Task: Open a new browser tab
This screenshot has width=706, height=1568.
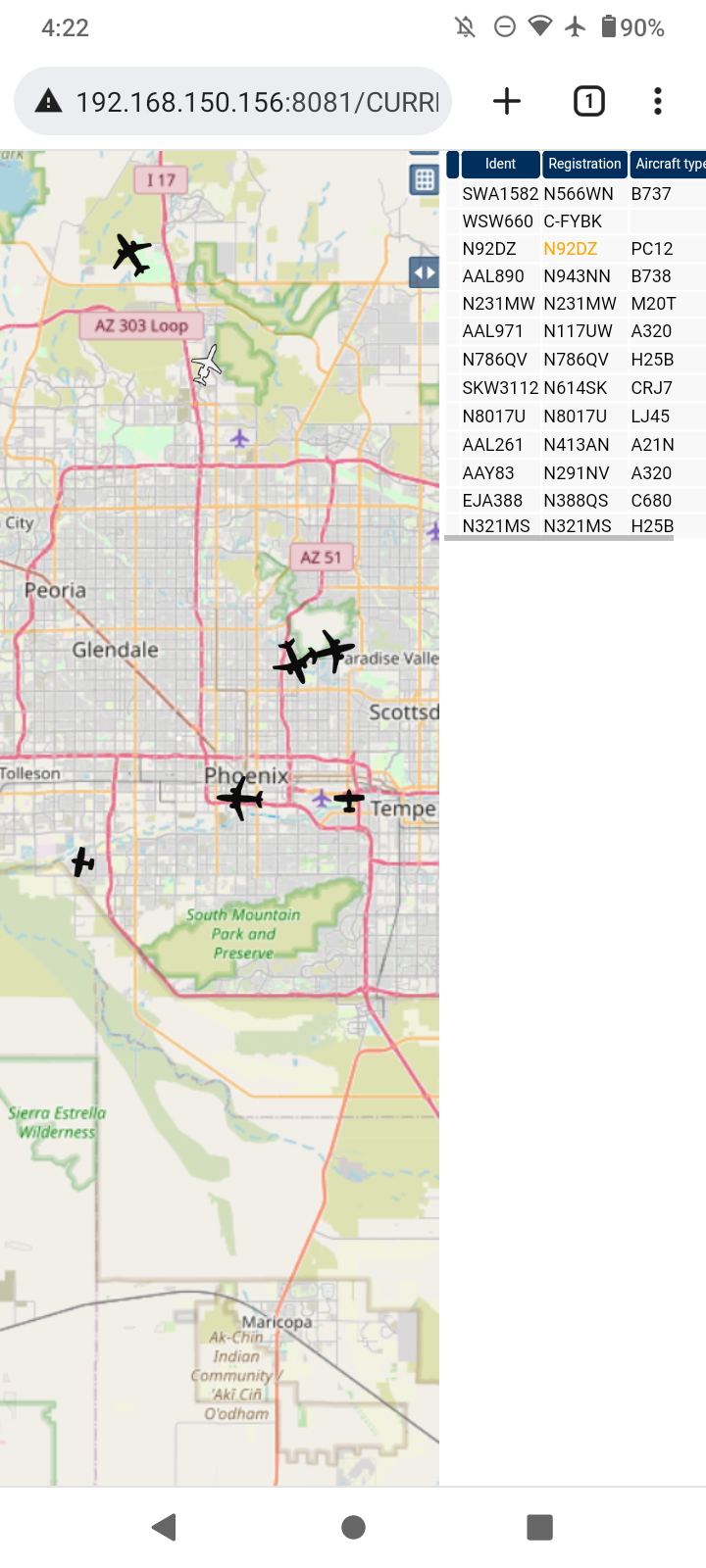Action: click(x=507, y=101)
